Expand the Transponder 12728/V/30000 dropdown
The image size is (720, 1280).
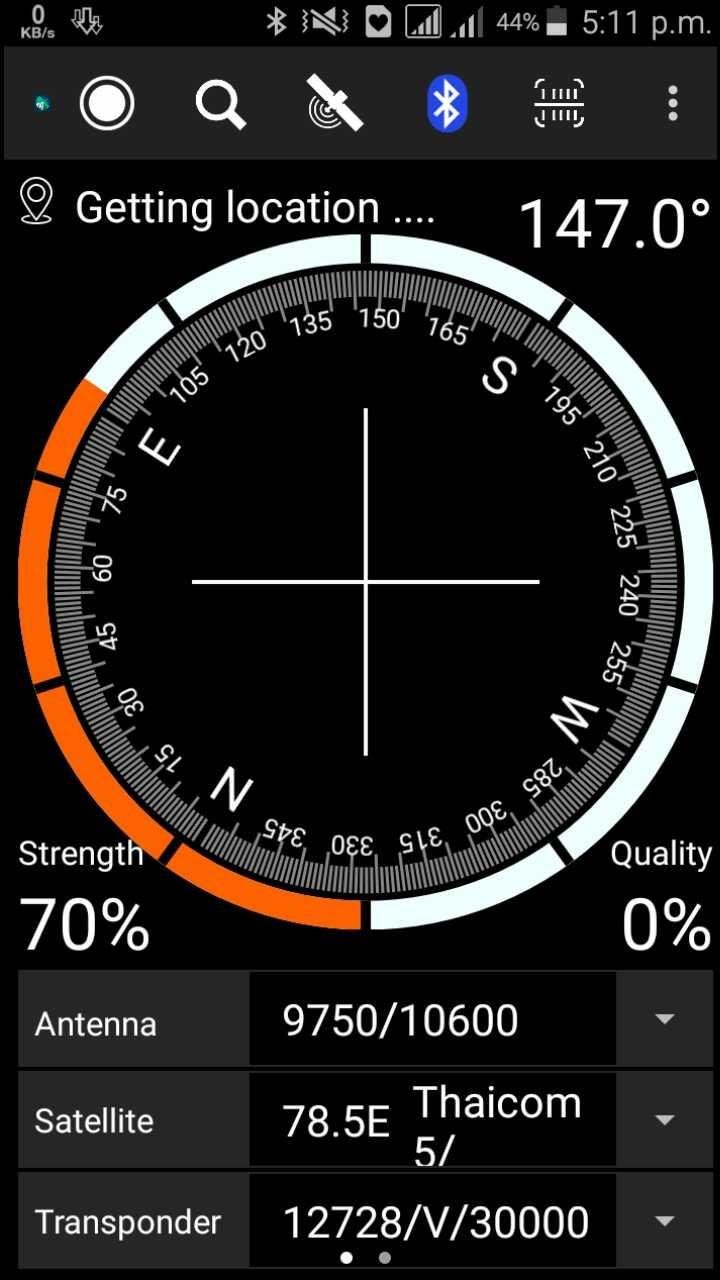tap(664, 1221)
